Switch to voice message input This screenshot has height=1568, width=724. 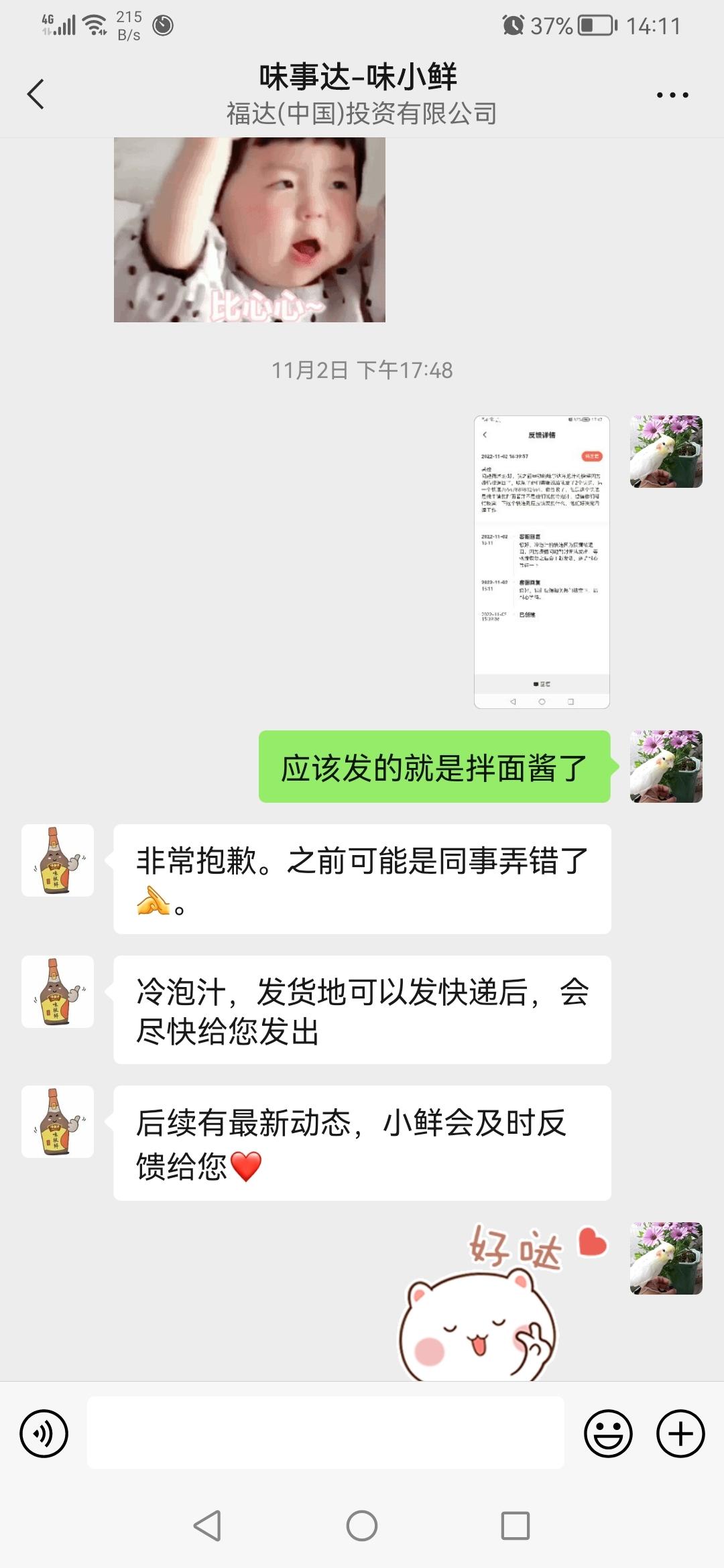pyautogui.click(x=44, y=1433)
